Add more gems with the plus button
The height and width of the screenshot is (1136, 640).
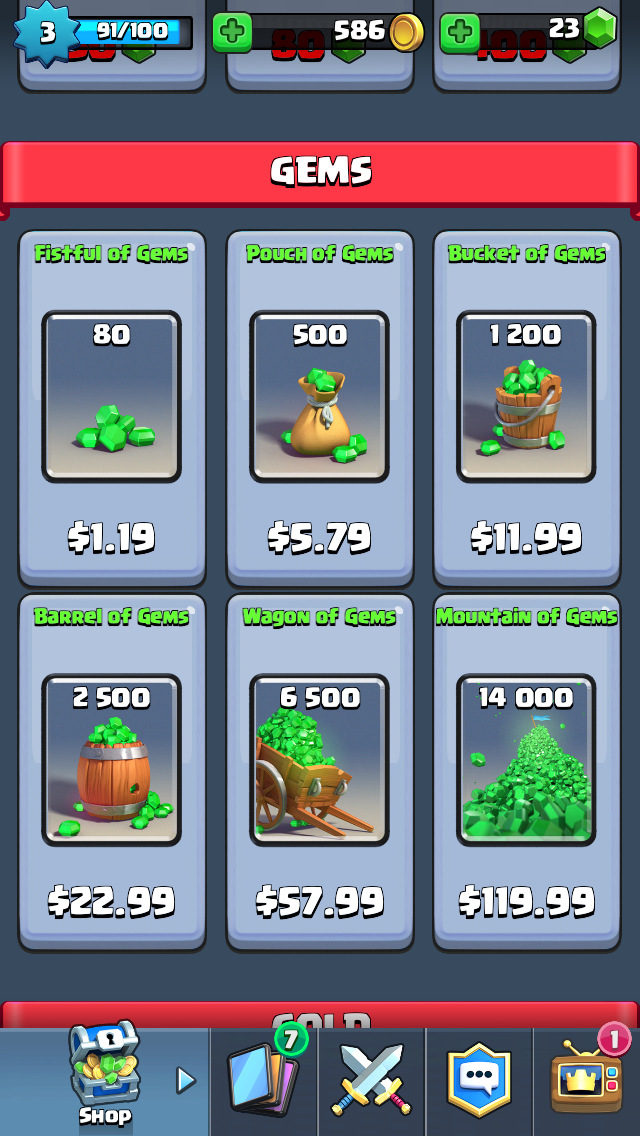pos(460,32)
